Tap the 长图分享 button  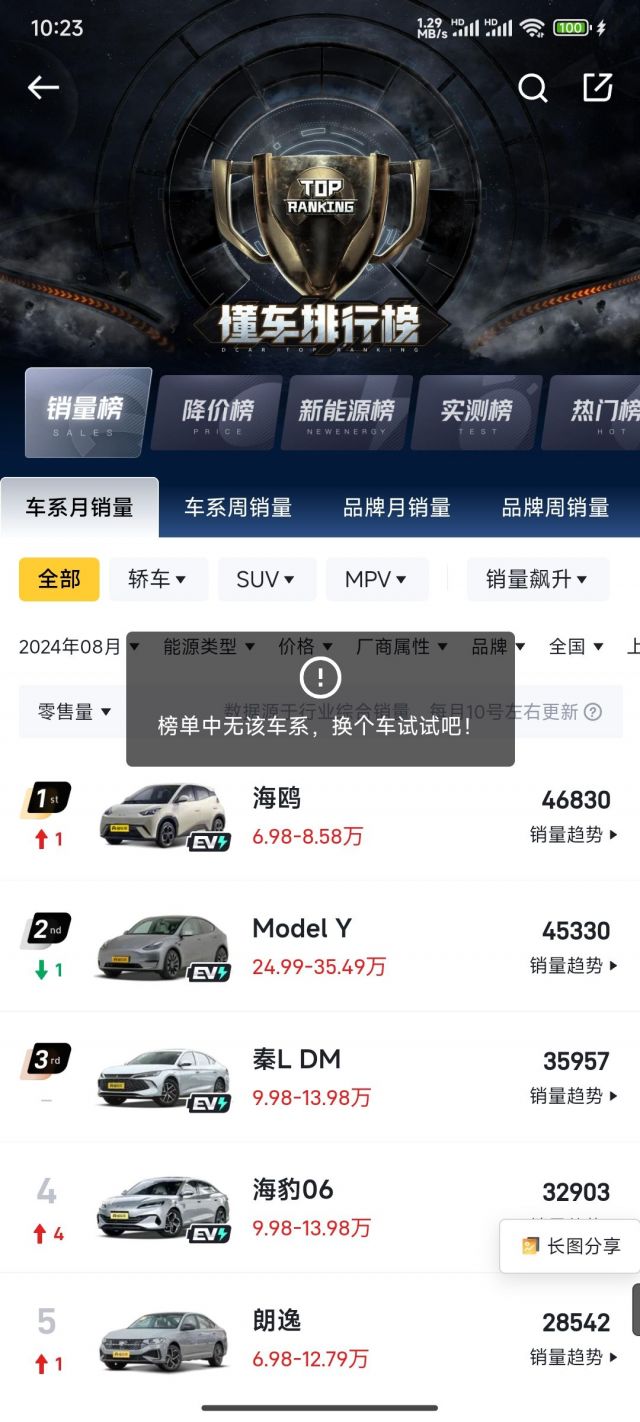tap(572, 1246)
